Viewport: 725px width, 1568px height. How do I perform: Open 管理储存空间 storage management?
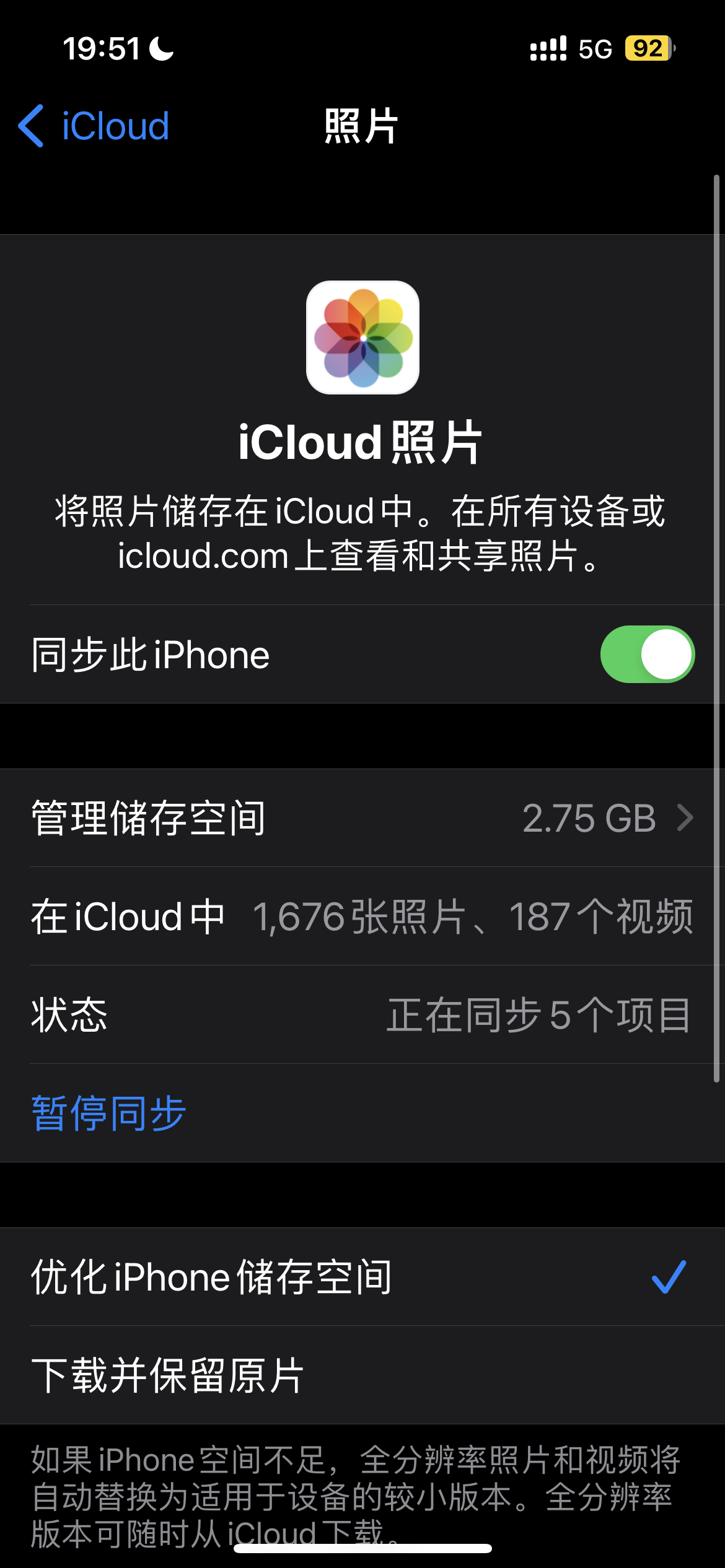coord(362,818)
